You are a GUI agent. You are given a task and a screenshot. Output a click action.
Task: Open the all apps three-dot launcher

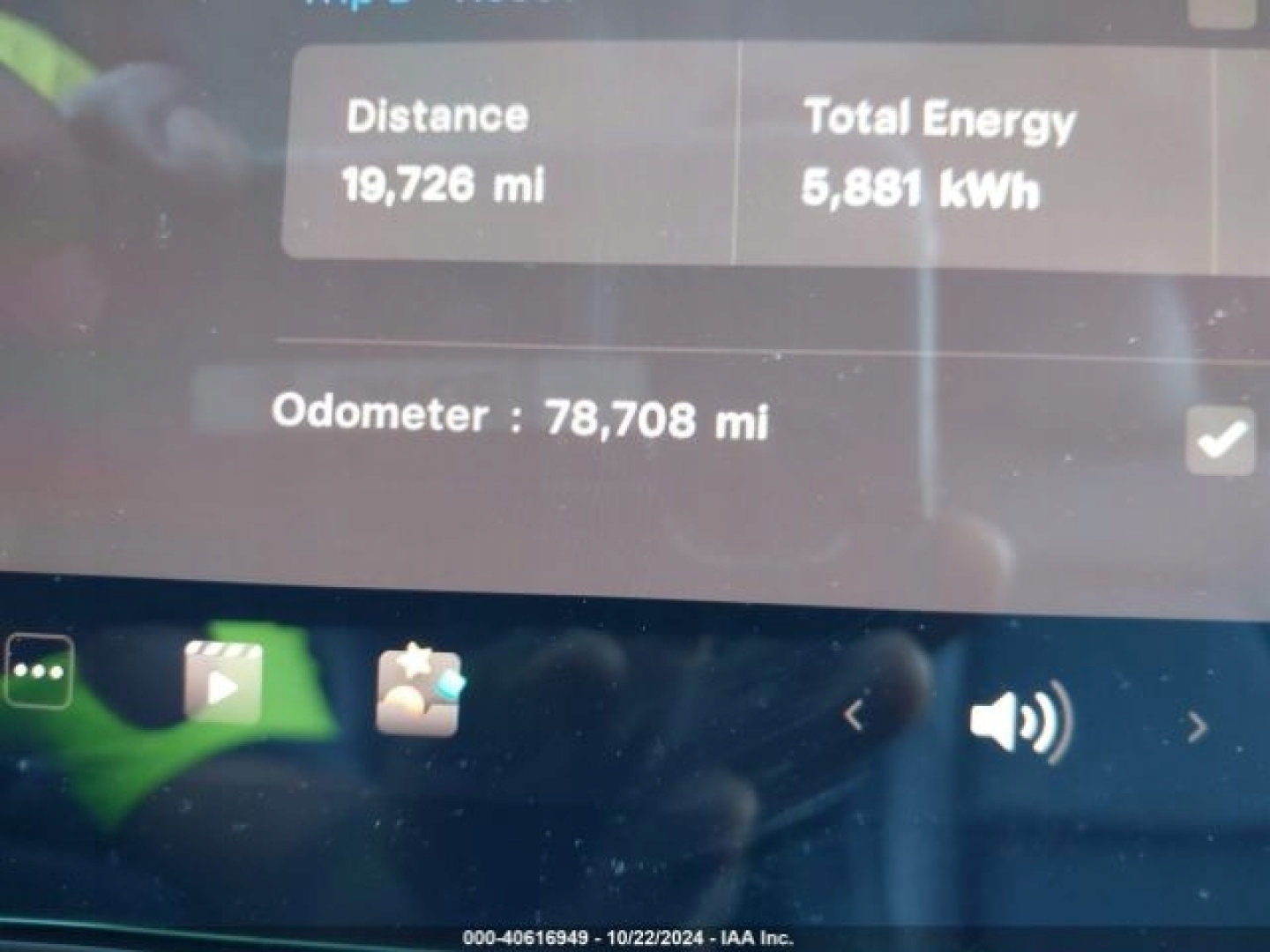[38, 672]
